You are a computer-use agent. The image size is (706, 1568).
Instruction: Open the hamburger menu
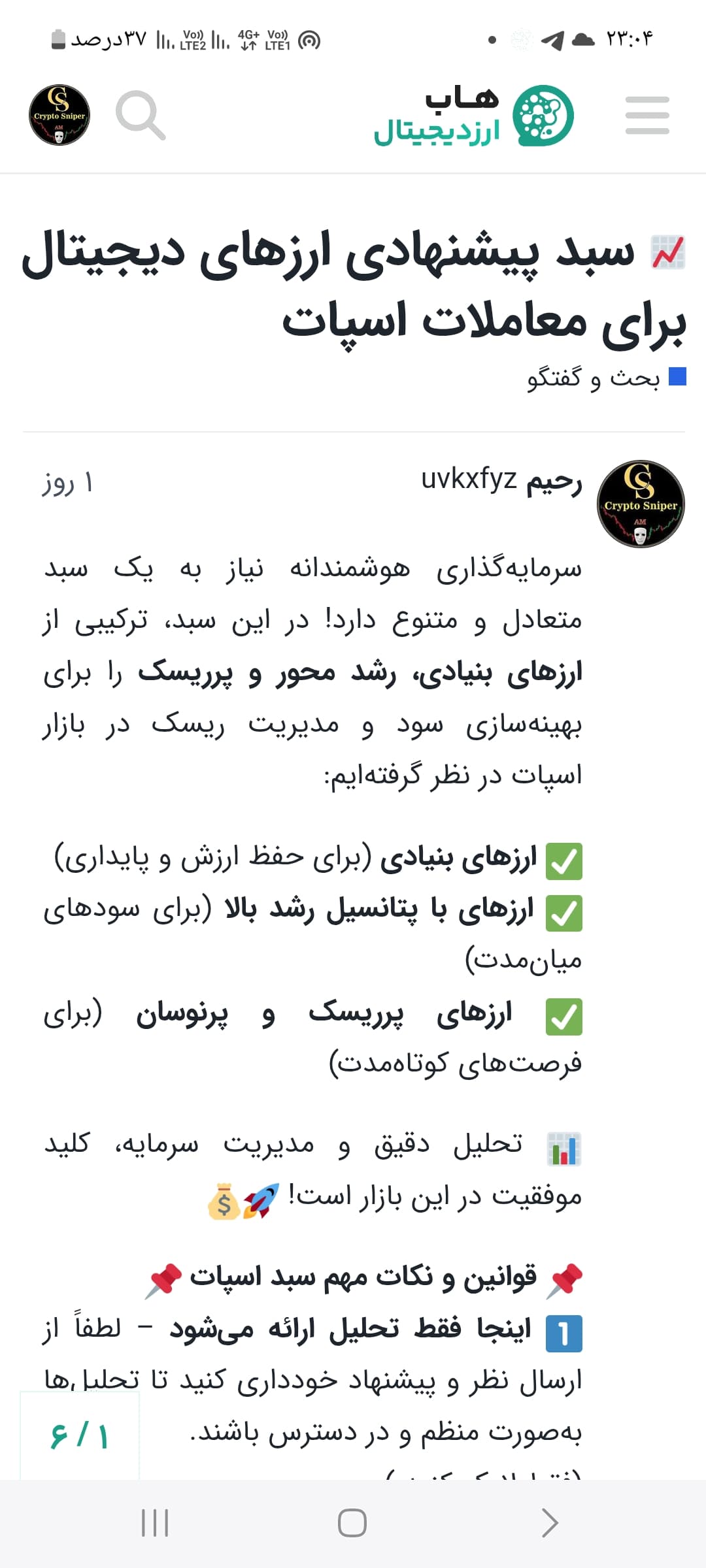click(647, 116)
